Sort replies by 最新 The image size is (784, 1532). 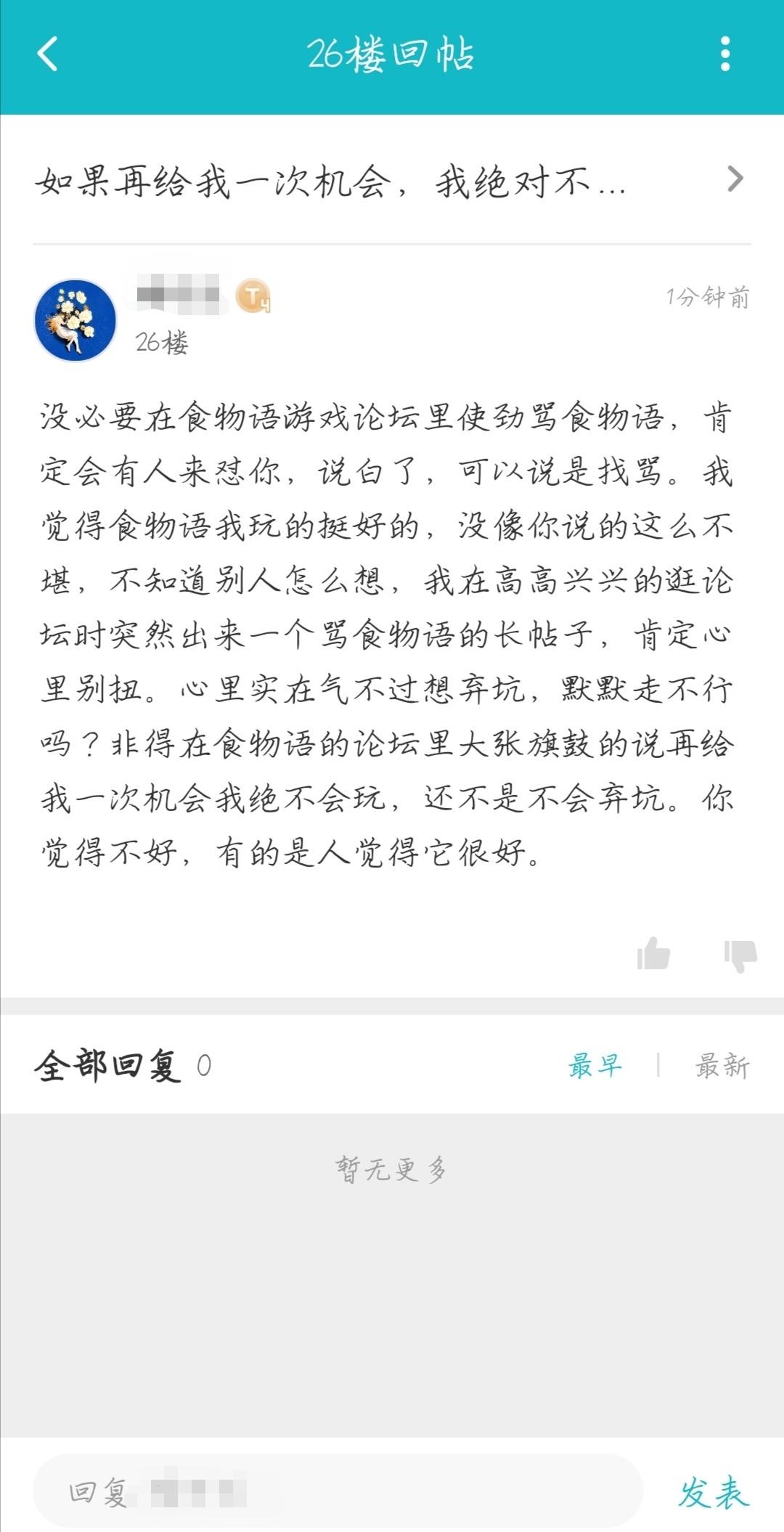point(722,1066)
